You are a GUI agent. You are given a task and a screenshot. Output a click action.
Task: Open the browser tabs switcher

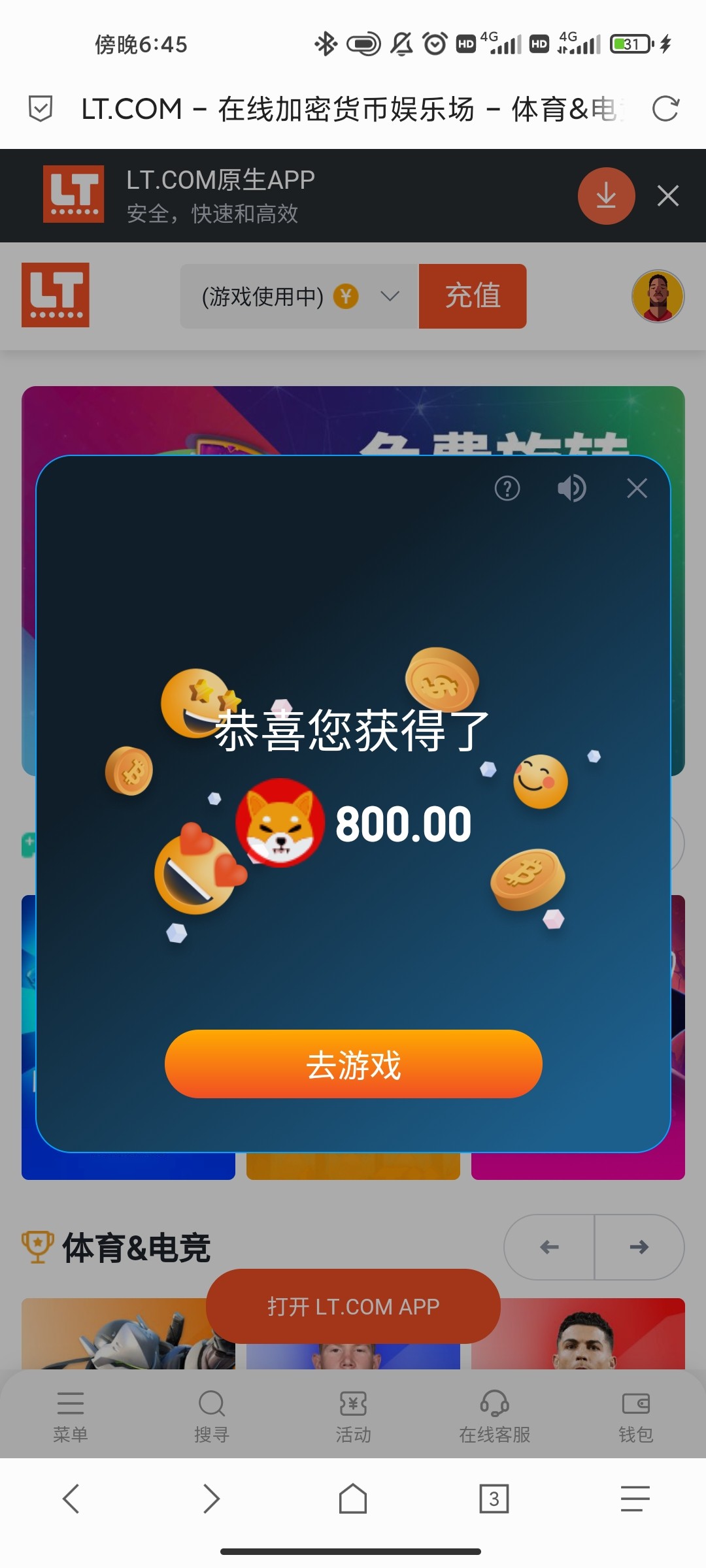pyautogui.click(x=494, y=1499)
